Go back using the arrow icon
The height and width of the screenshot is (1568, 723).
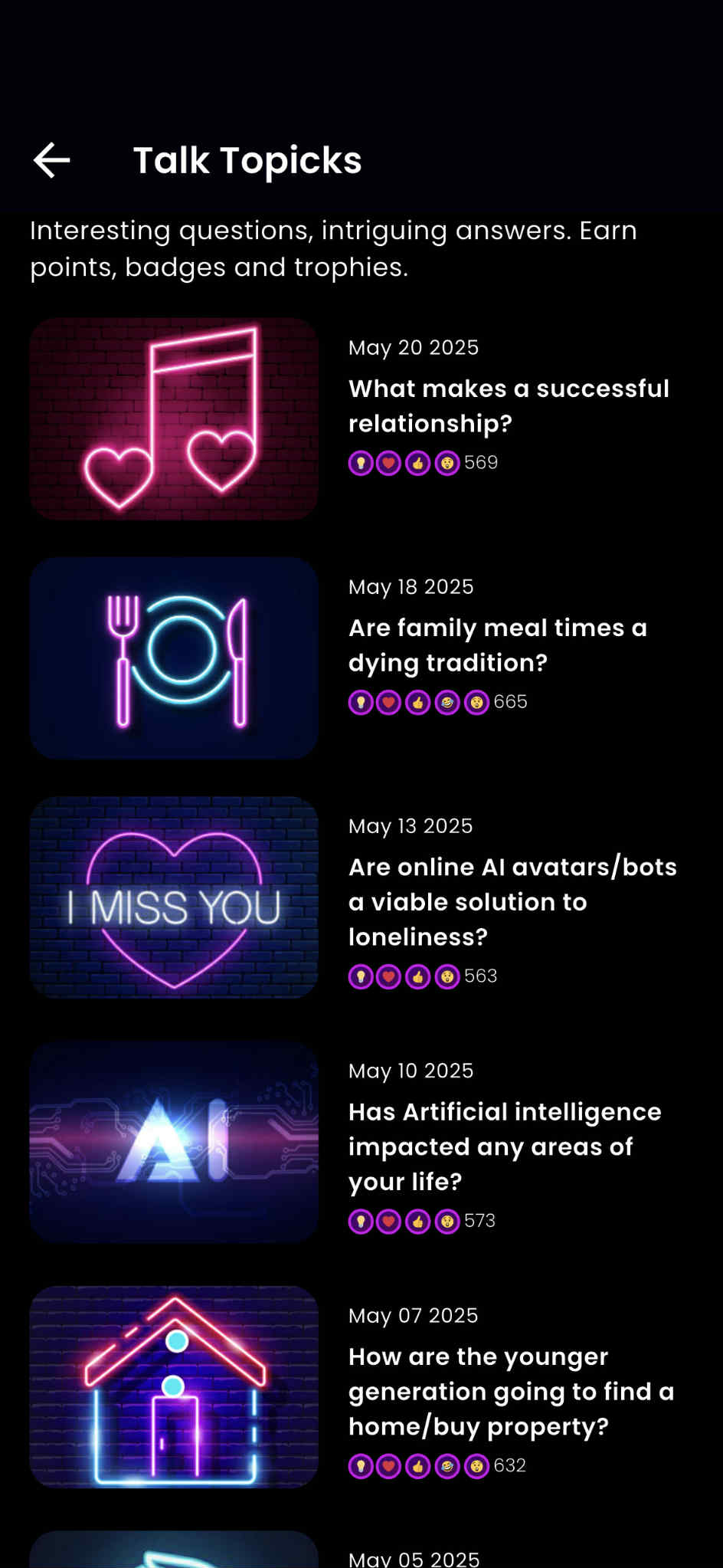pyautogui.click(x=52, y=161)
